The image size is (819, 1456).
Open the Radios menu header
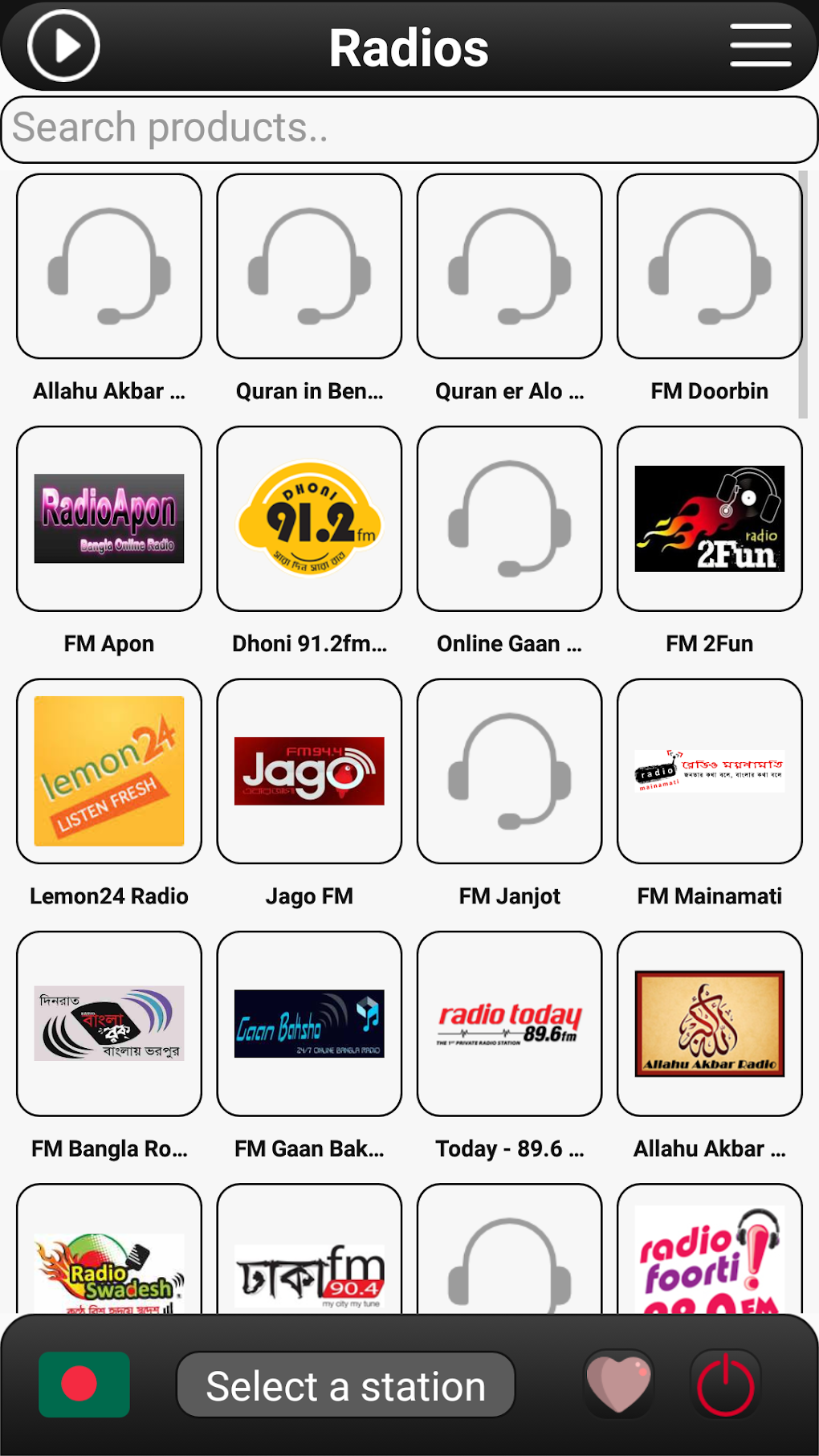pyautogui.click(x=409, y=46)
